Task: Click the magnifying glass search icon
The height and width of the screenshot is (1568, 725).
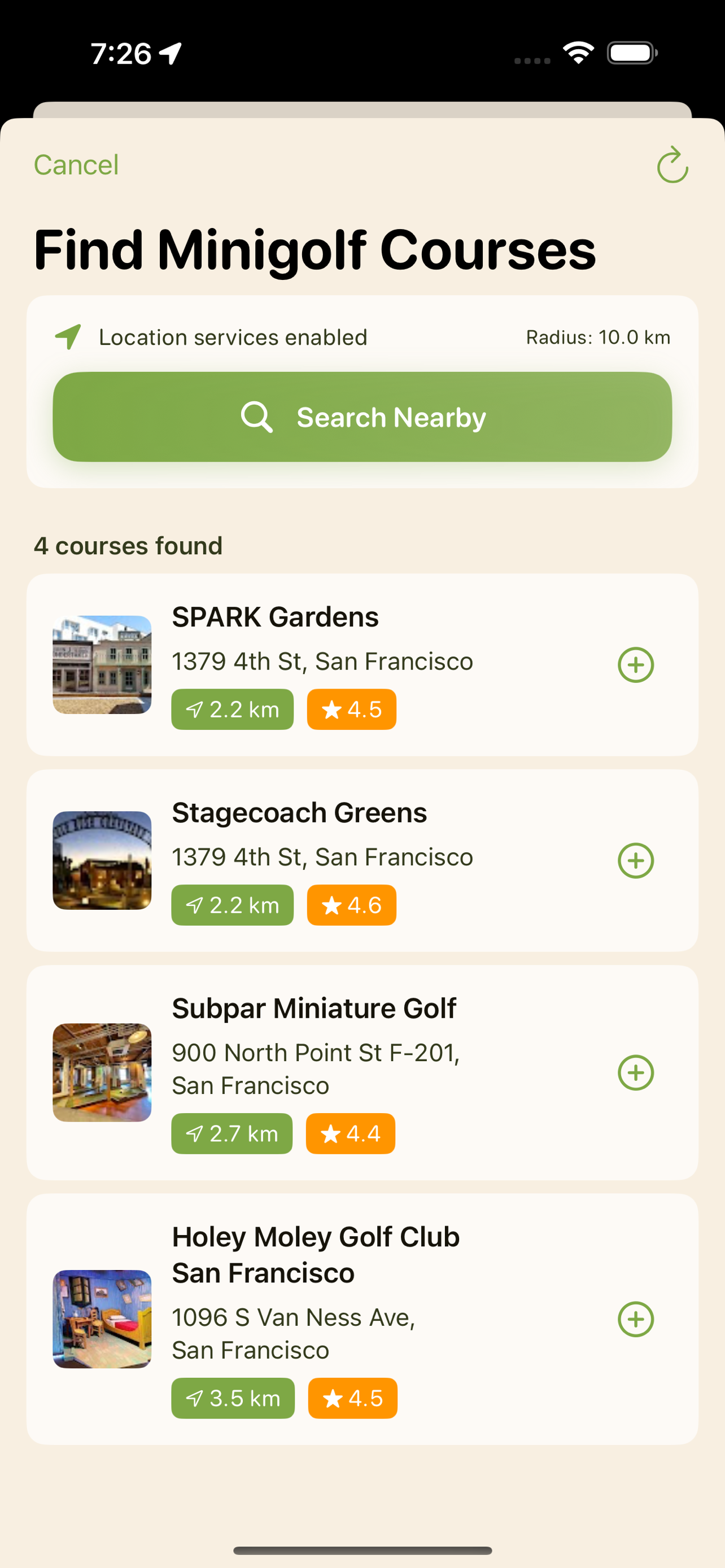Action: coord(256,417)
